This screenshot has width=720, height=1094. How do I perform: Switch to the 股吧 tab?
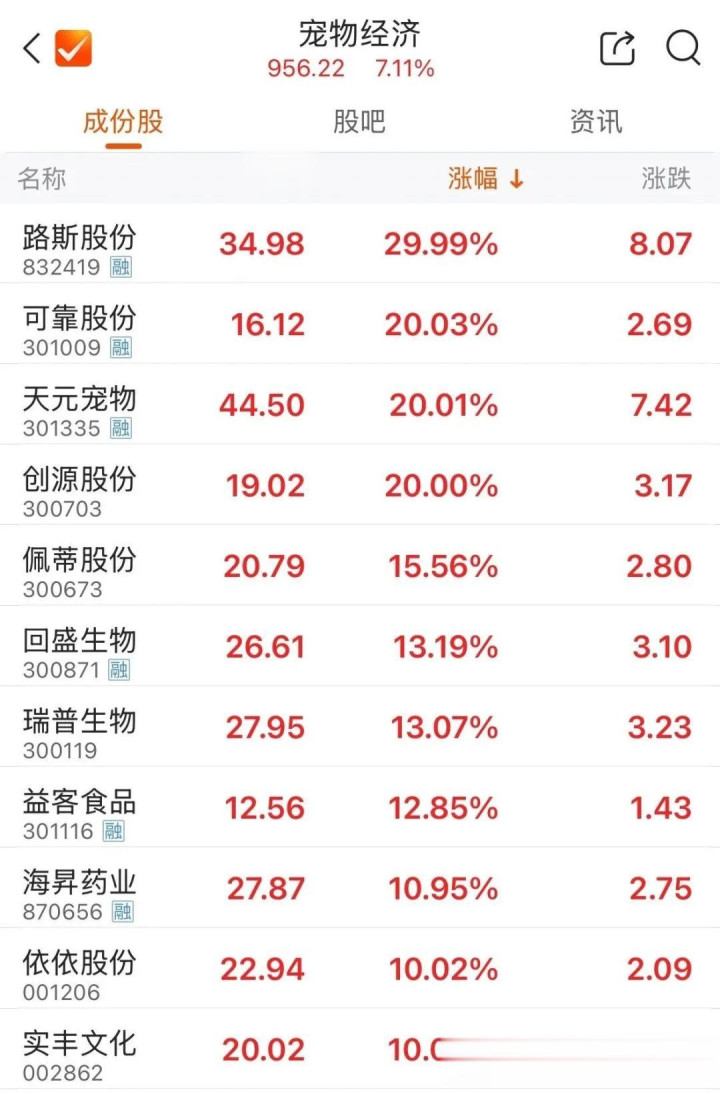click(359, 123)
